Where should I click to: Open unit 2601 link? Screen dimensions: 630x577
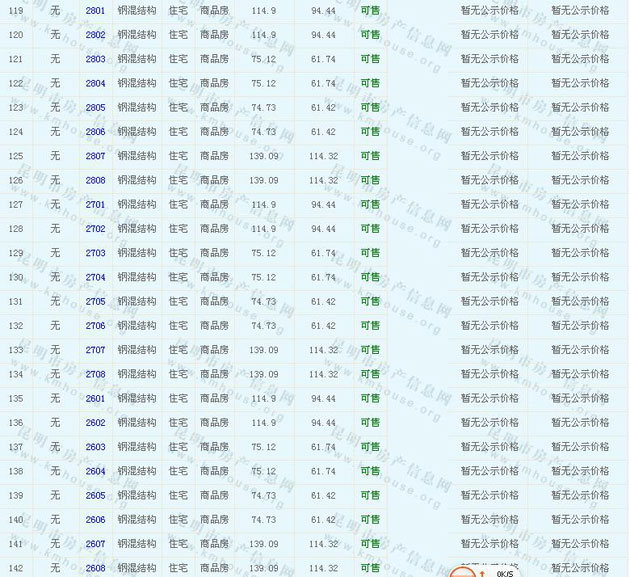tap(95, 399)
